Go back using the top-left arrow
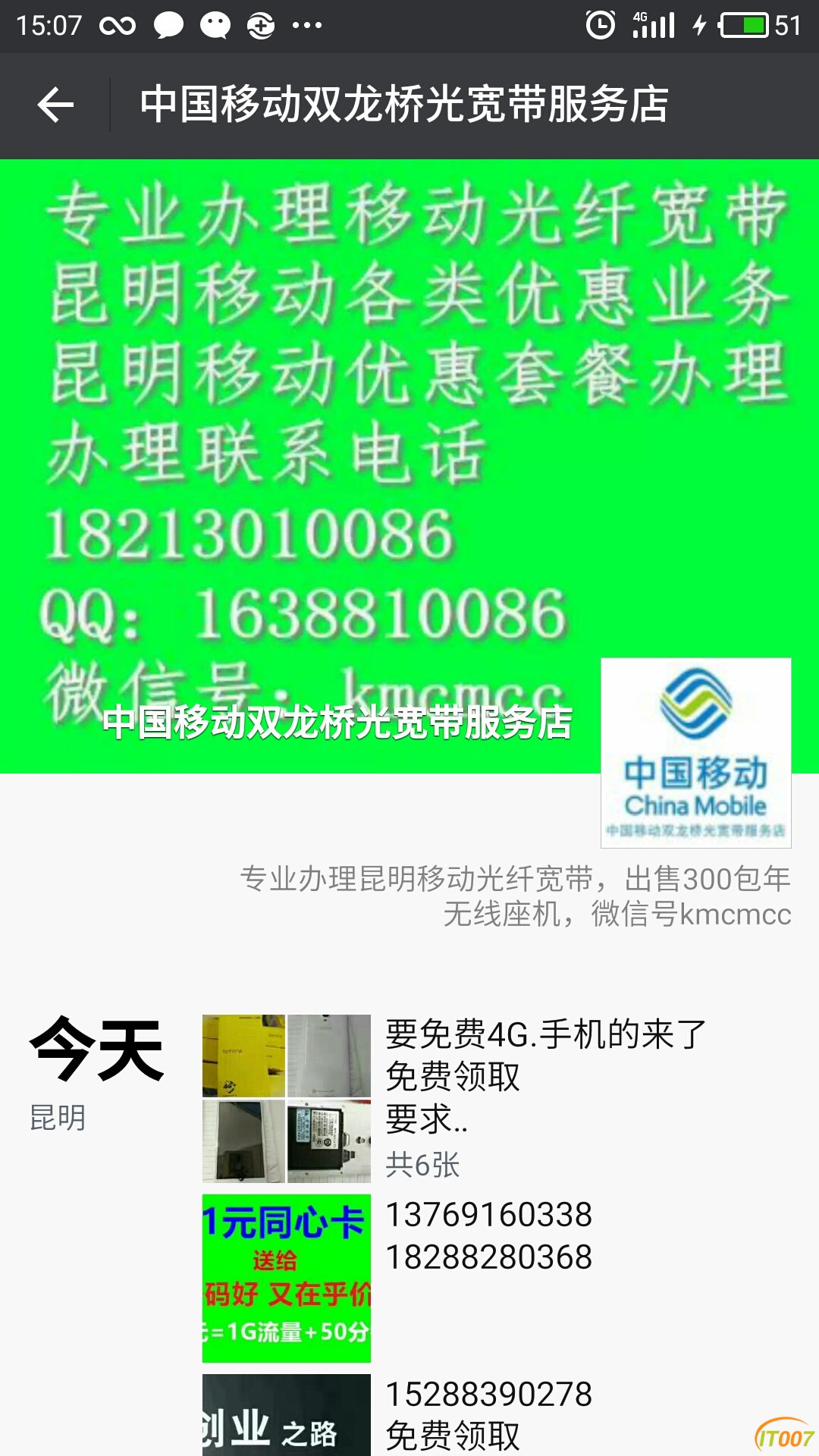Viewport: 819px width, 1456px height. click(55, 105)
